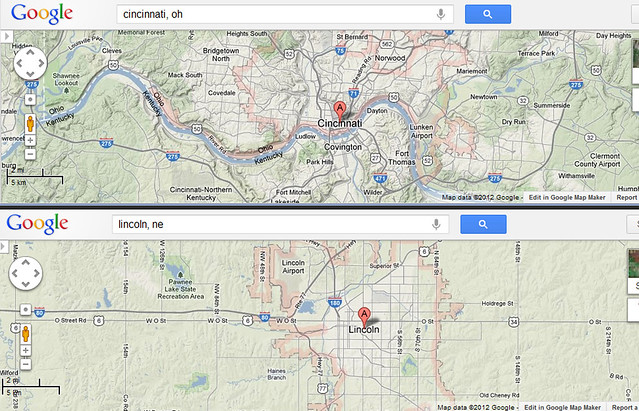Tap the search field containing "cincinnati, oh"

pos(270,14)
